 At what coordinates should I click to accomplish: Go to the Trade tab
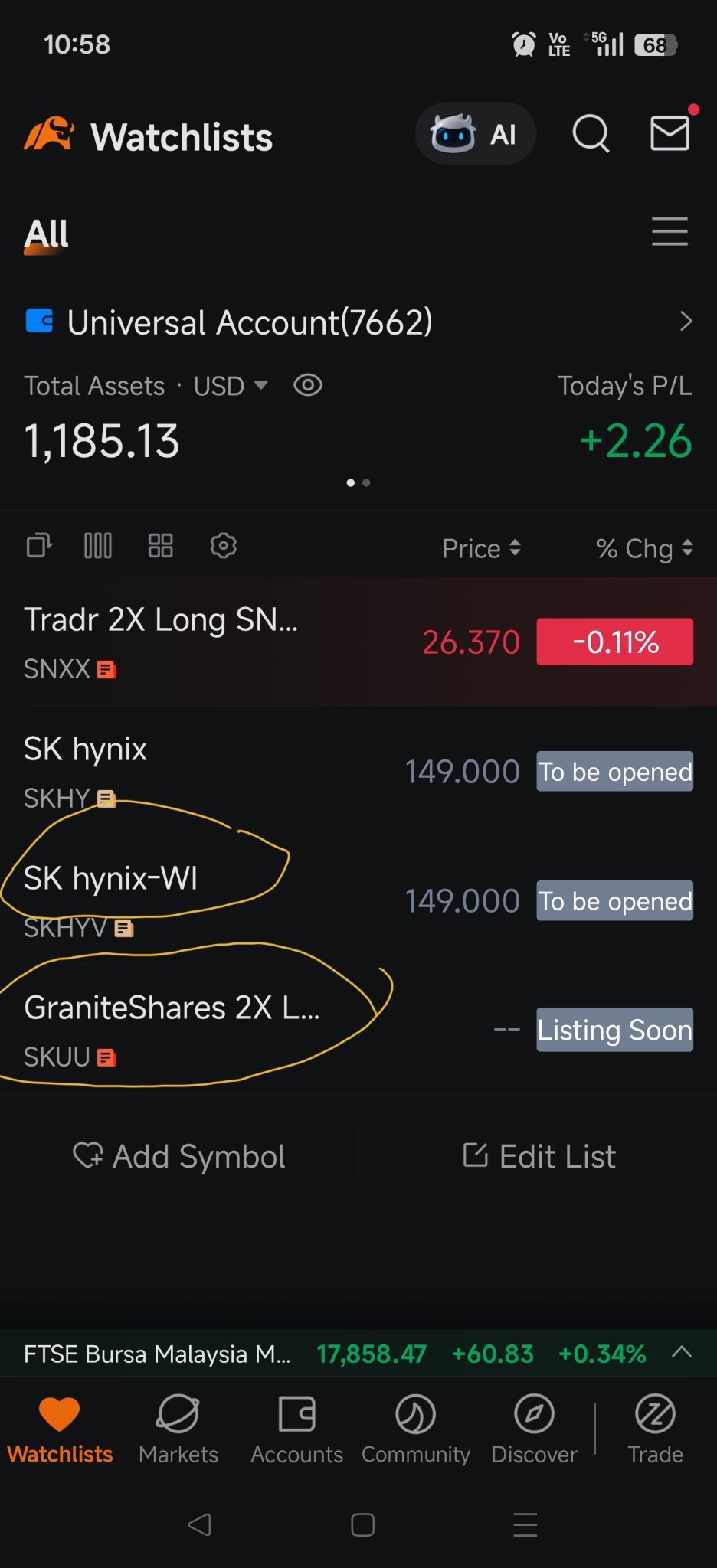pos(655,1429)
